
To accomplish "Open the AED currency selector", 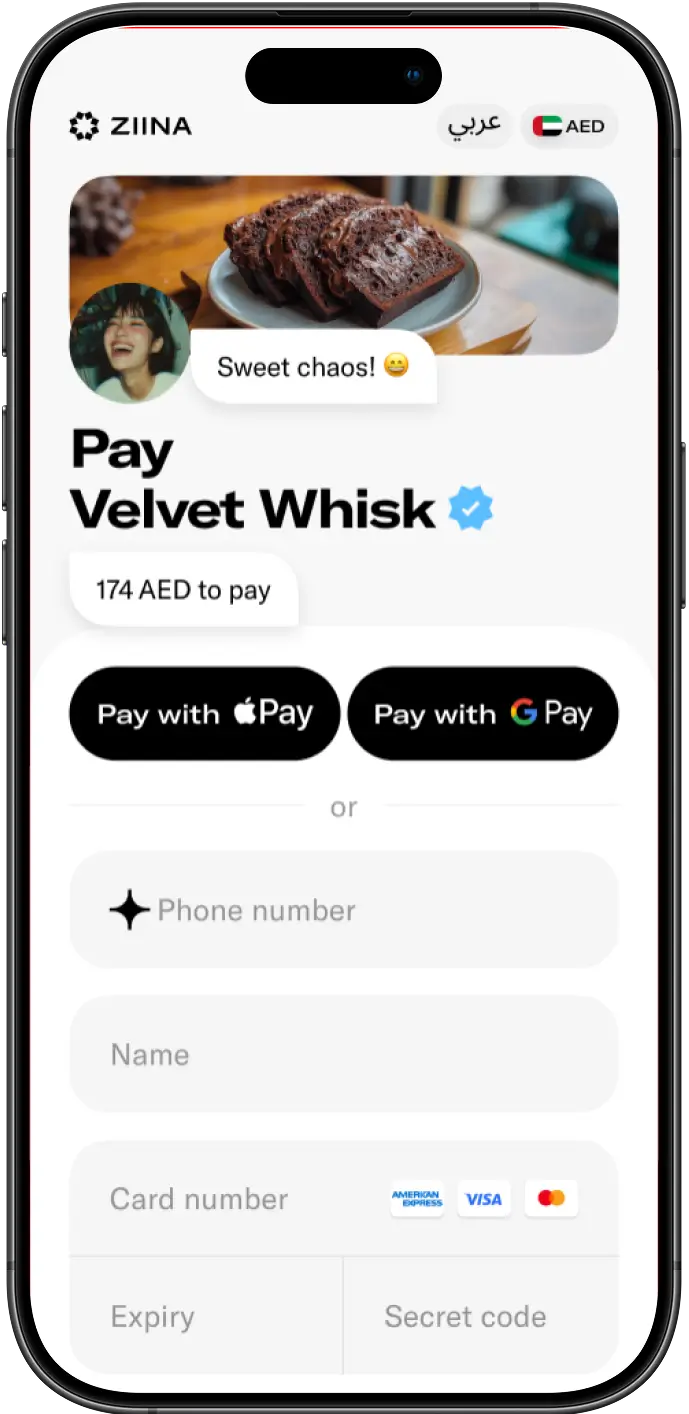I will tap(569, 126).
